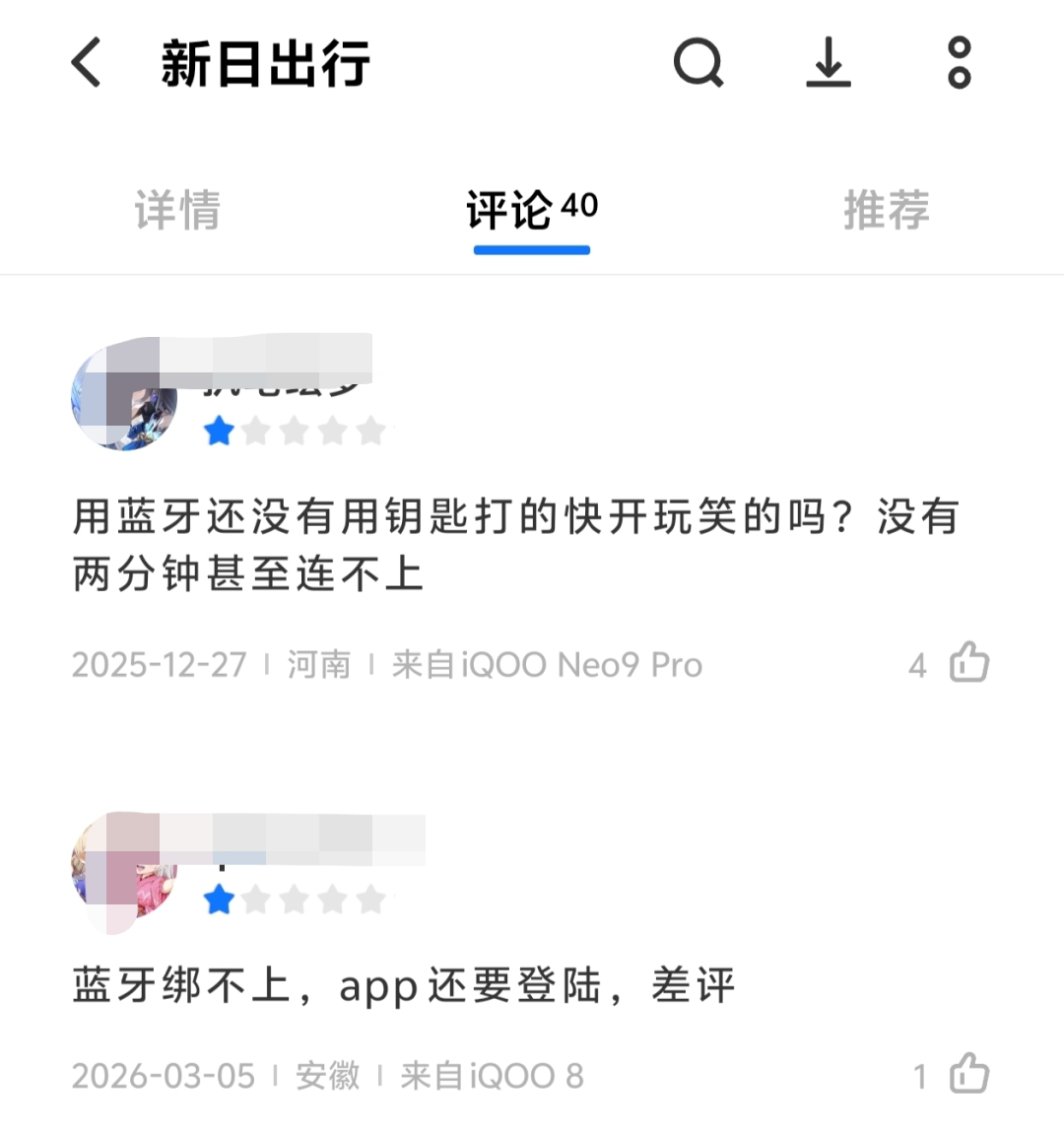Like the review from iQOO Neo9 Pro
This screenshot has width=1064, height=1135.
968,663
